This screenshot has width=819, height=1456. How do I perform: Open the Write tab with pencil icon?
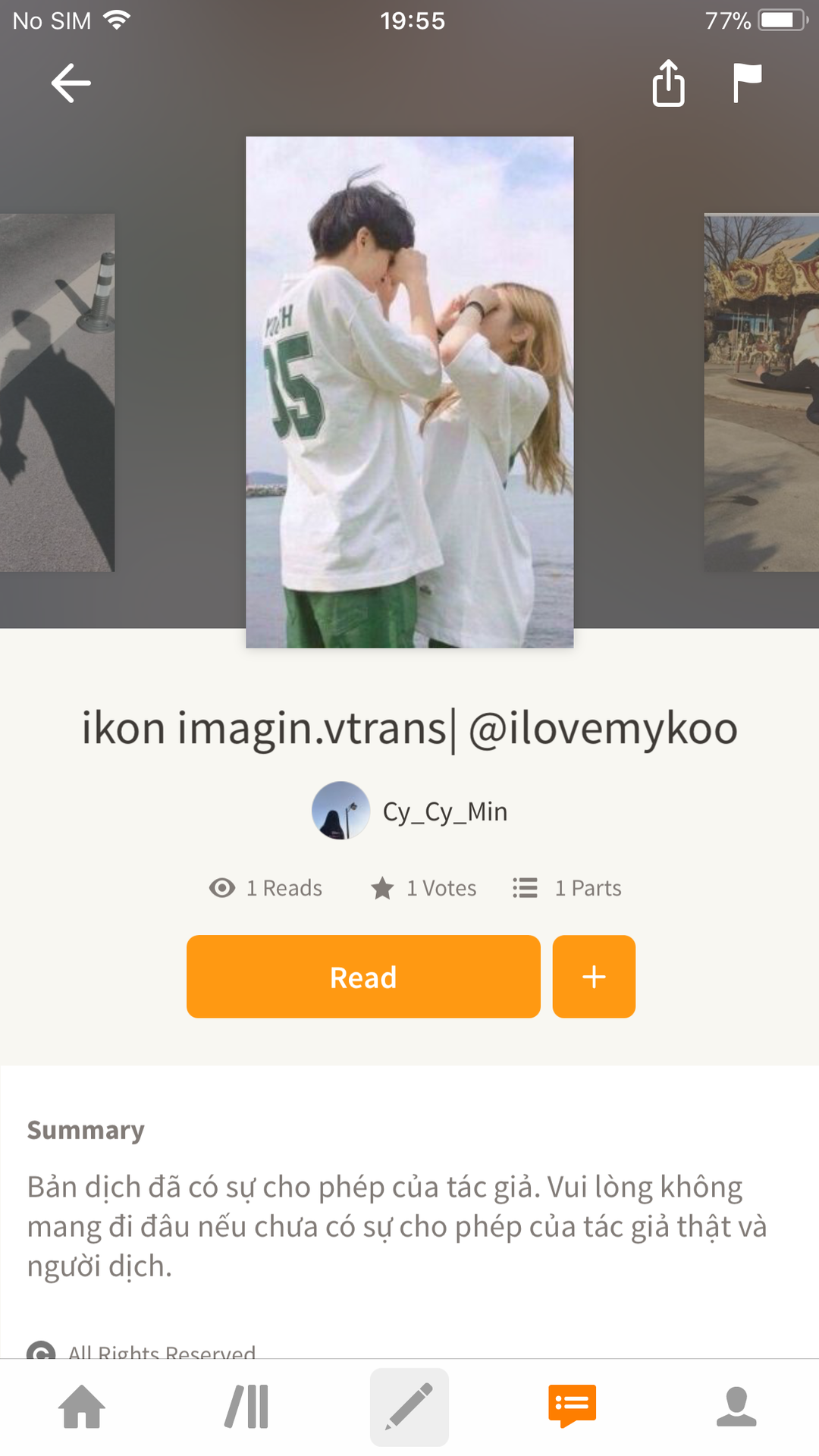point(409,1407)
